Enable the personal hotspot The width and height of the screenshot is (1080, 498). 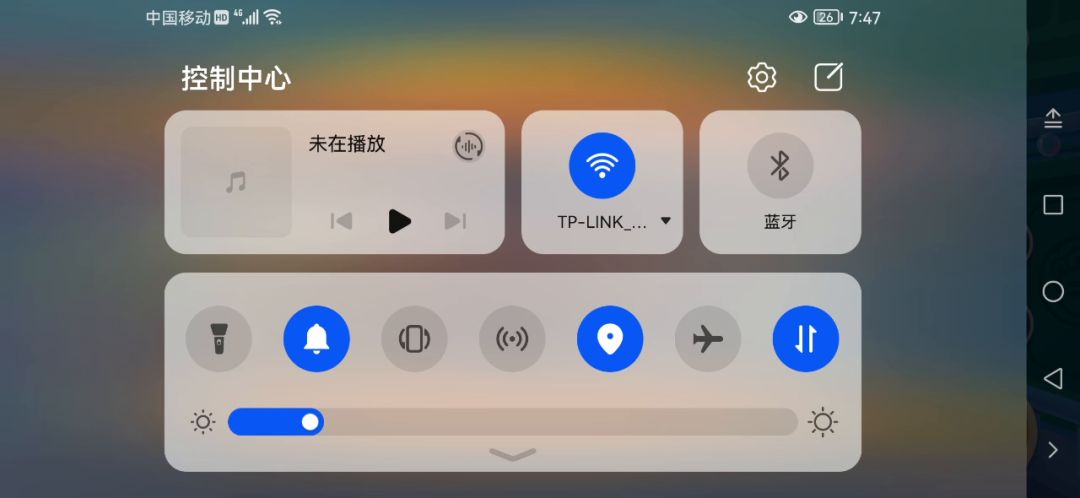[512, 339]
